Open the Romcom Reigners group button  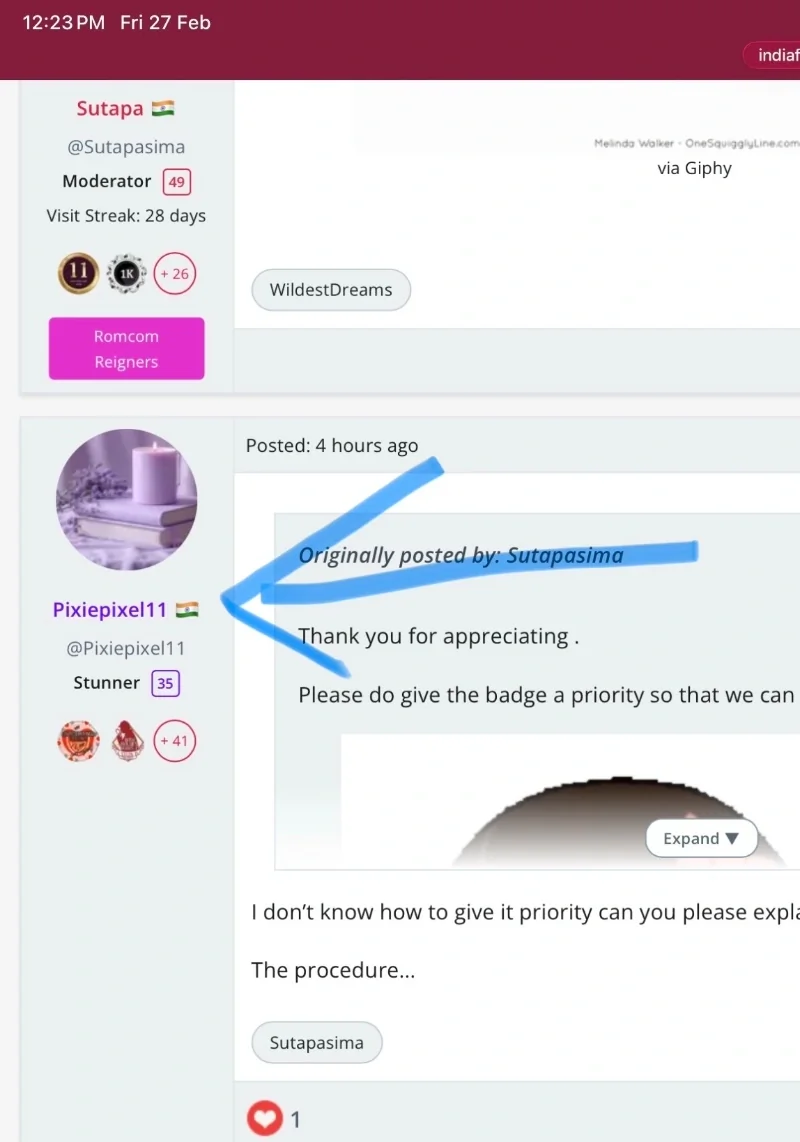coord(126,349)
